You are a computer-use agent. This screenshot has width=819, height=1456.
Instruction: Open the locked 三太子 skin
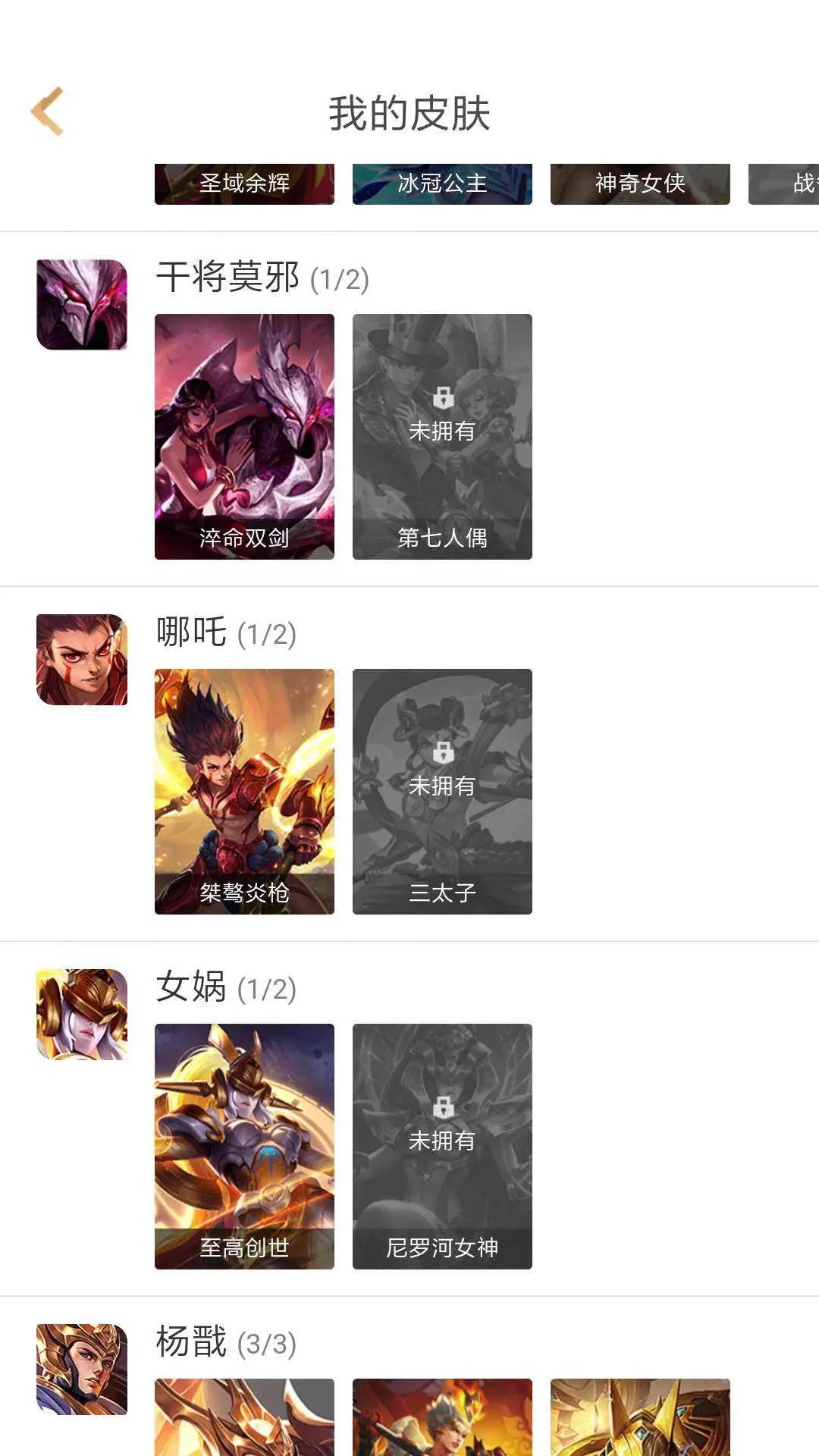pos(442,792)
